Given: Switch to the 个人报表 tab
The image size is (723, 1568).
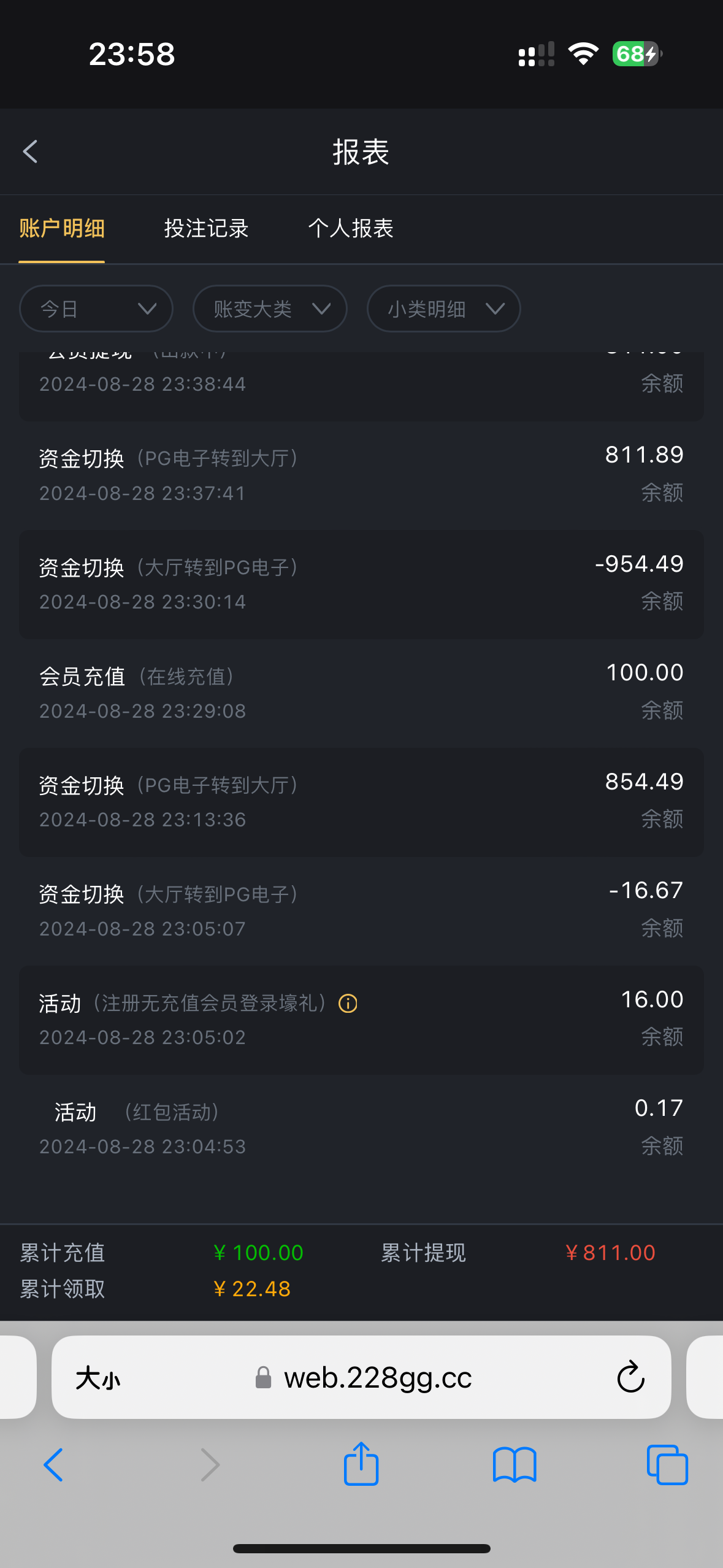Looking at the screenshot, I should [x=351, y=229].
